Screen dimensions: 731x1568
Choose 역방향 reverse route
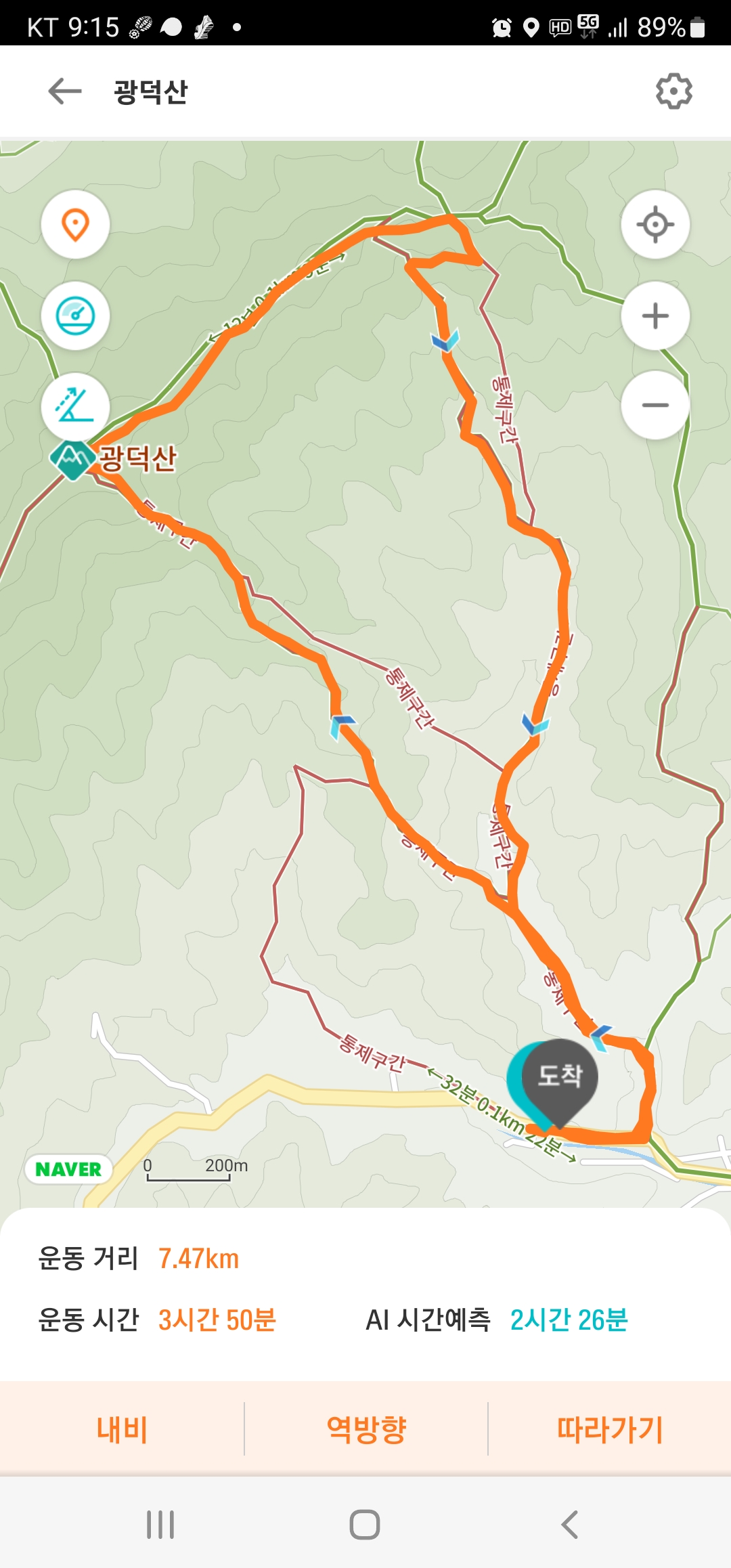point(366,1429)
